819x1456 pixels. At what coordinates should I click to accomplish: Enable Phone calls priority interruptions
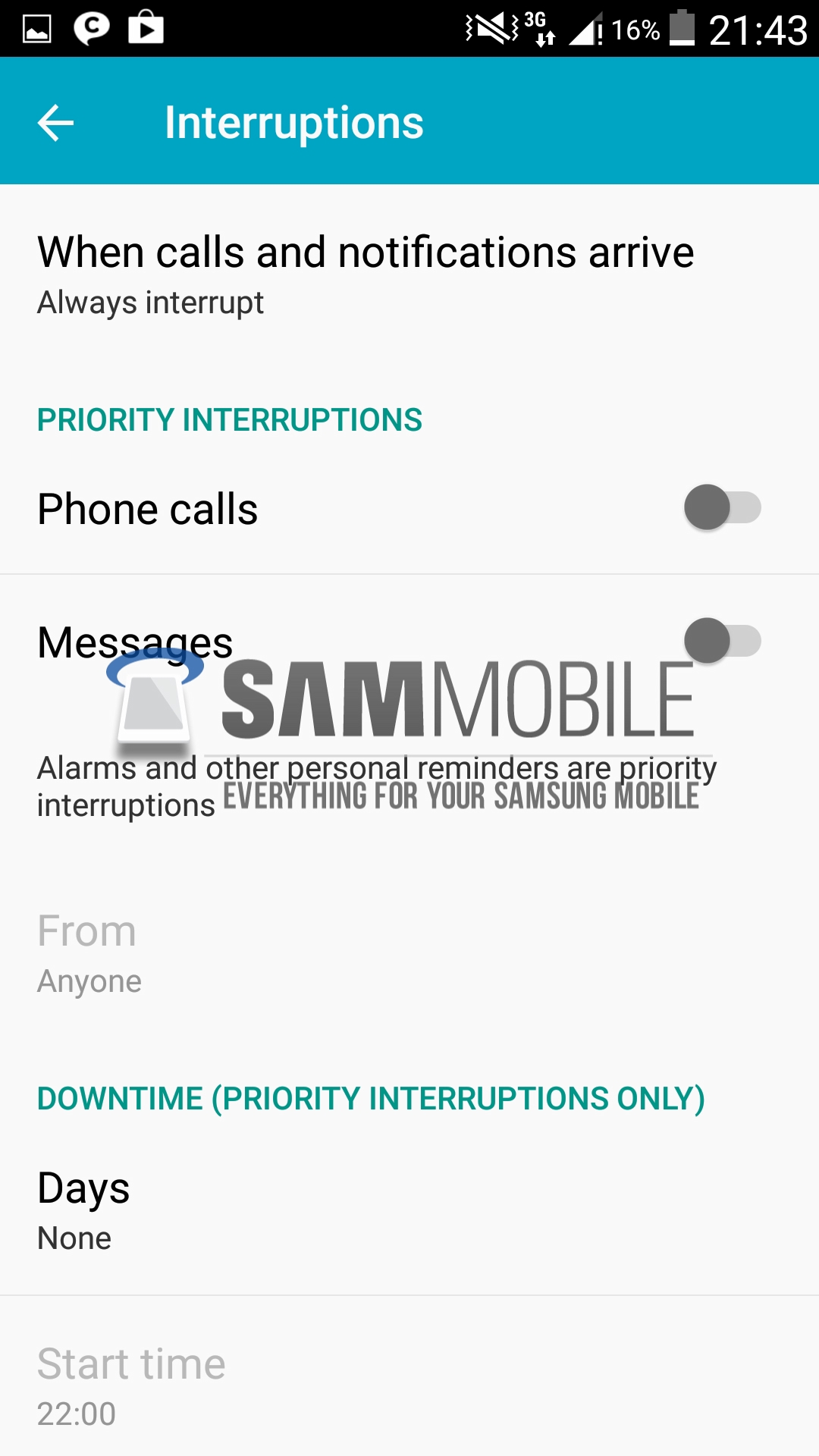pyautogui.click(x=721, y=507)
